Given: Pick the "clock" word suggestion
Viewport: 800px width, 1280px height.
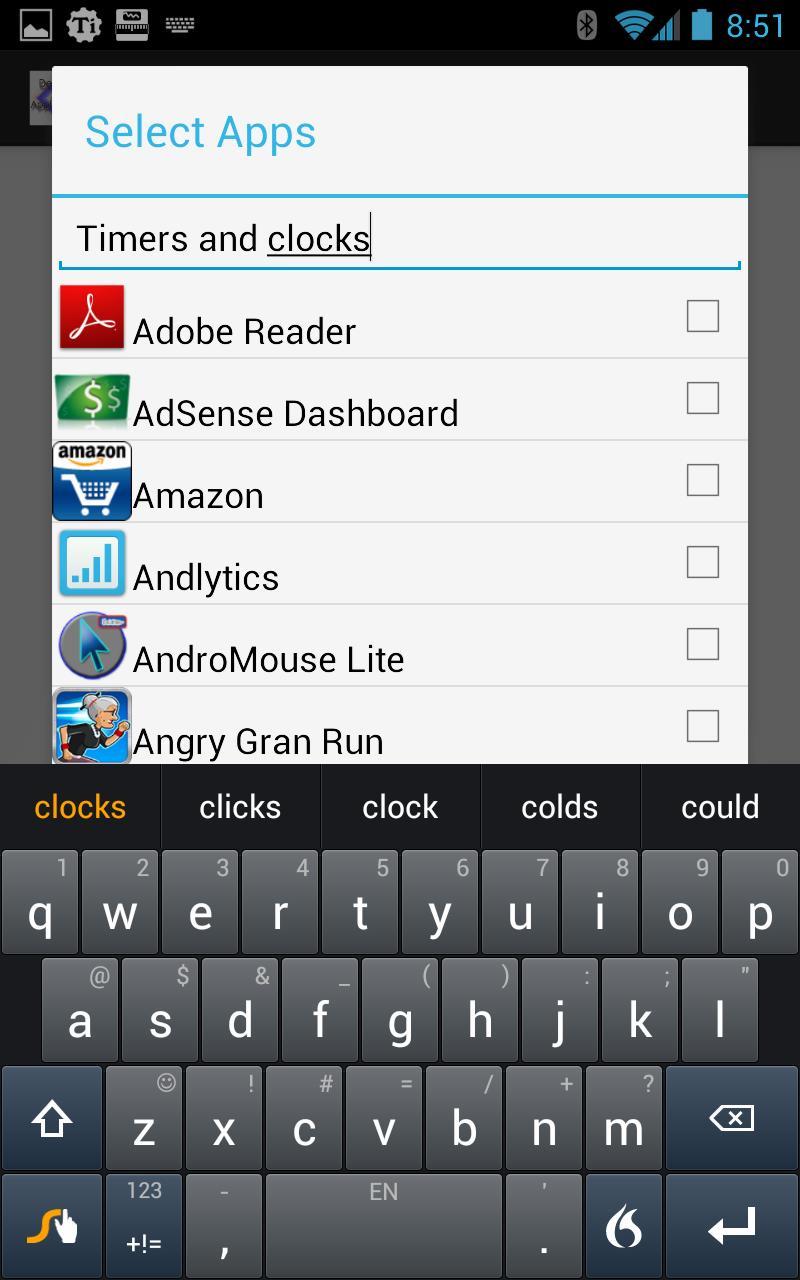Looking at the screenshot, I should pyautogui.click(x=400, y=807).
